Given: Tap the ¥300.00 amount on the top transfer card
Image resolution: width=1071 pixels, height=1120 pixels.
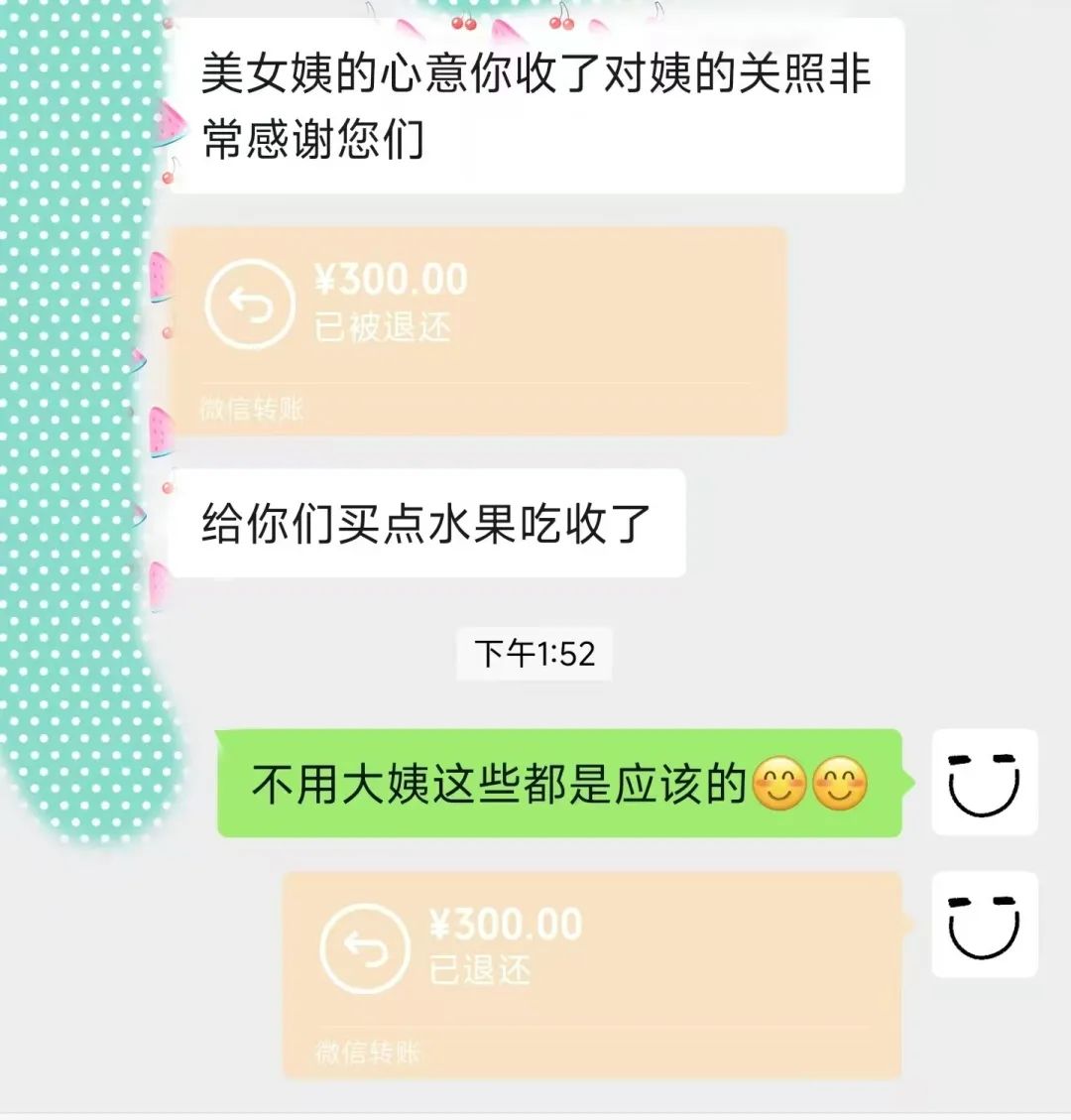Looking at the screenshot, I should (x=389, y=280).
